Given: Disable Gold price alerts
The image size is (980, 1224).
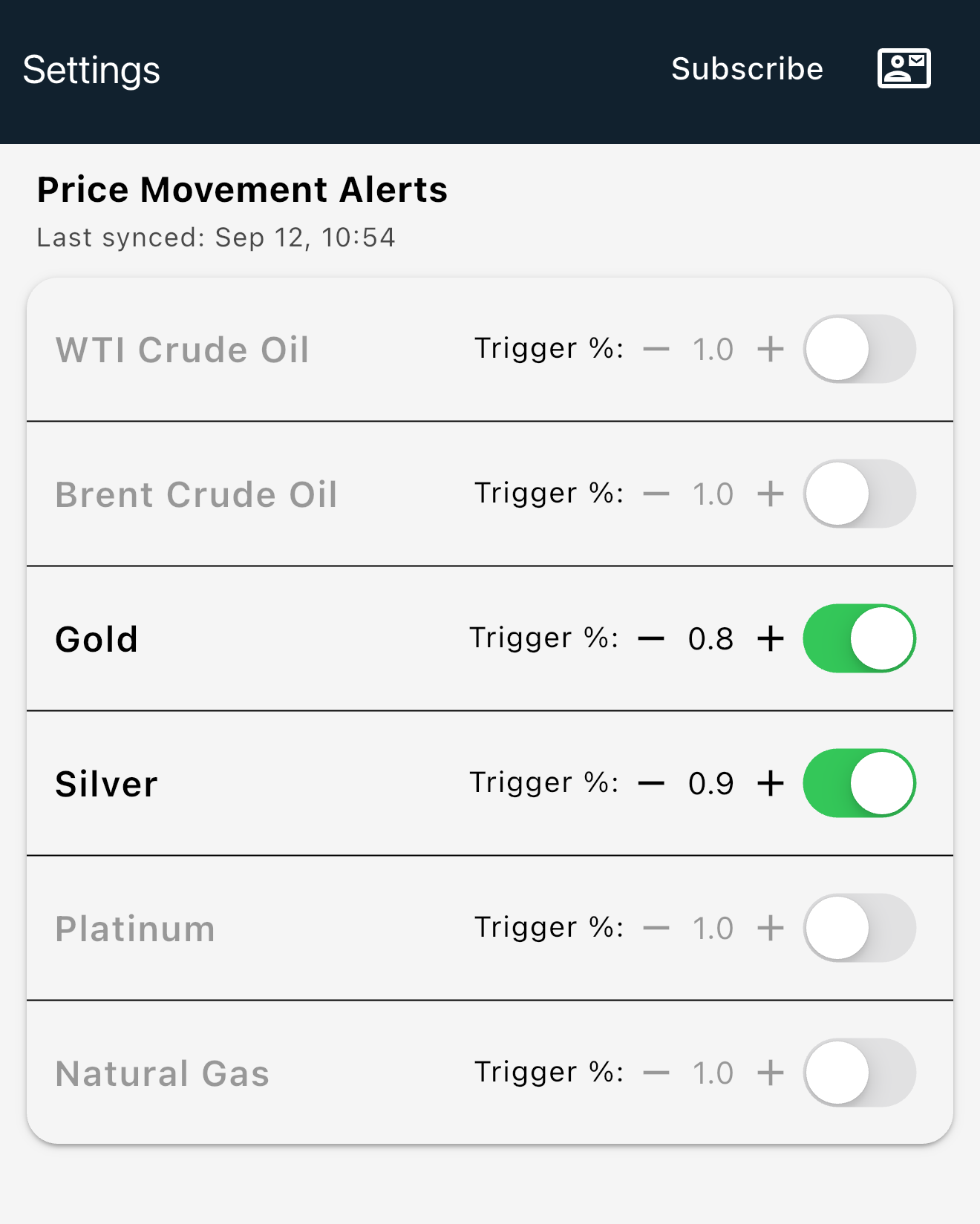Looking at the screenshot, I should 859,638.
